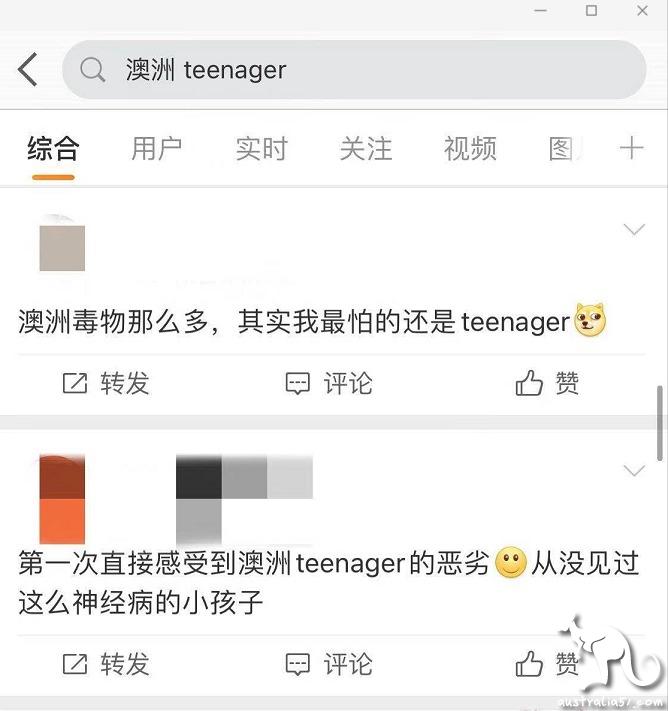Open the plus icon to add tabs

[631, 149]
